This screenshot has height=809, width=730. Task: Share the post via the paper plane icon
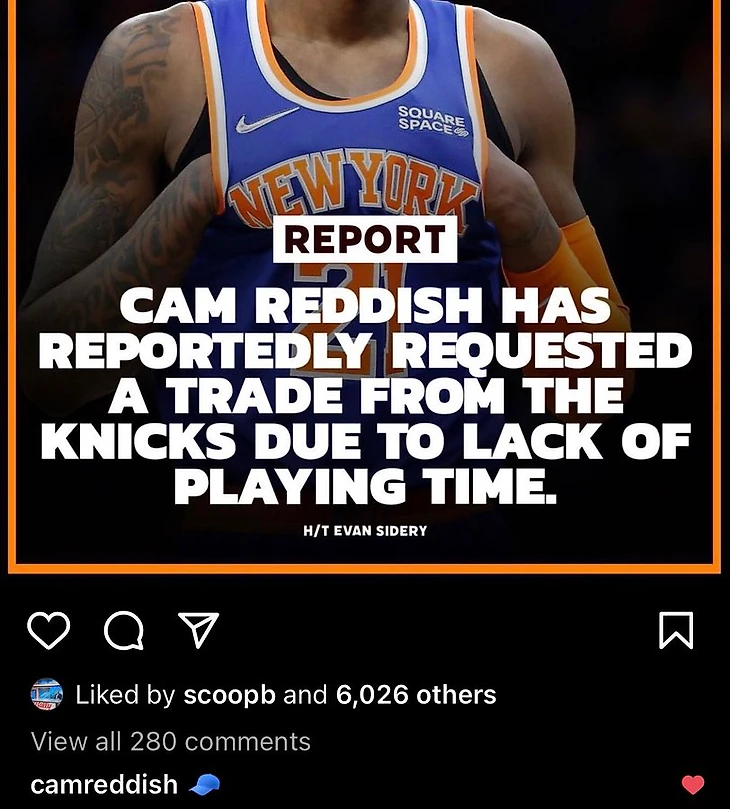[x=197, y=630]
